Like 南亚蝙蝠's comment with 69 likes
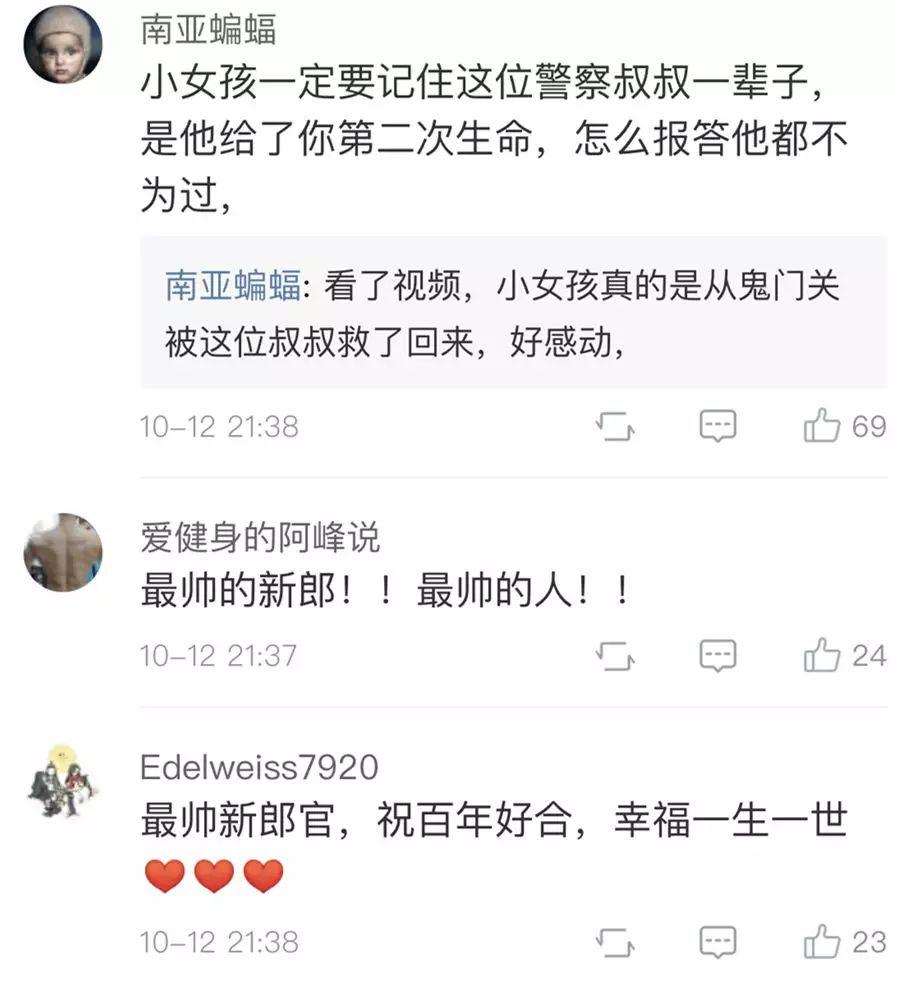This screenshot has width=898, height=984. [x=822, y=427]
